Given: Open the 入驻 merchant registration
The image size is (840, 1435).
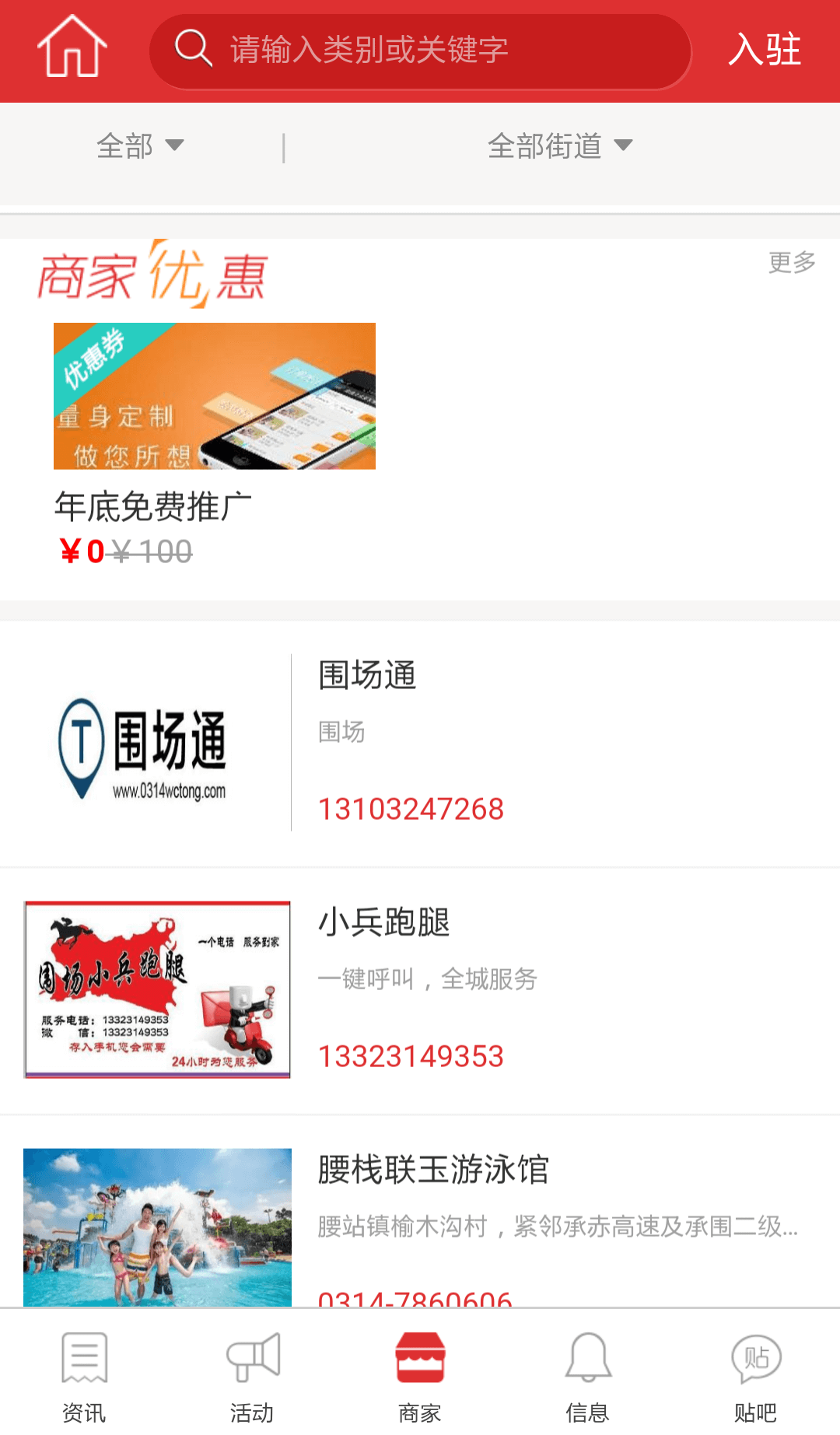Looking at the screenshot, I should pos(764,51).
